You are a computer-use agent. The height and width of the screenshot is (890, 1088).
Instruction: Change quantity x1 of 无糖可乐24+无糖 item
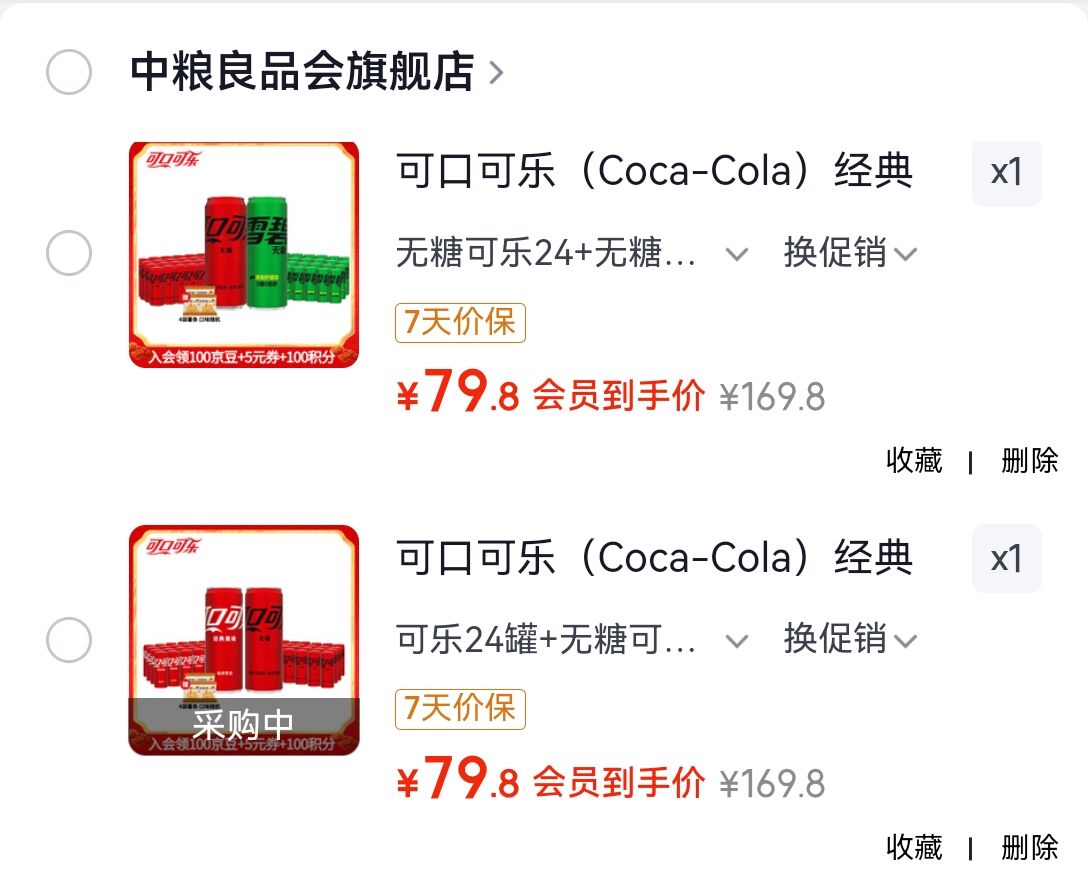[x=1006, y=174]
